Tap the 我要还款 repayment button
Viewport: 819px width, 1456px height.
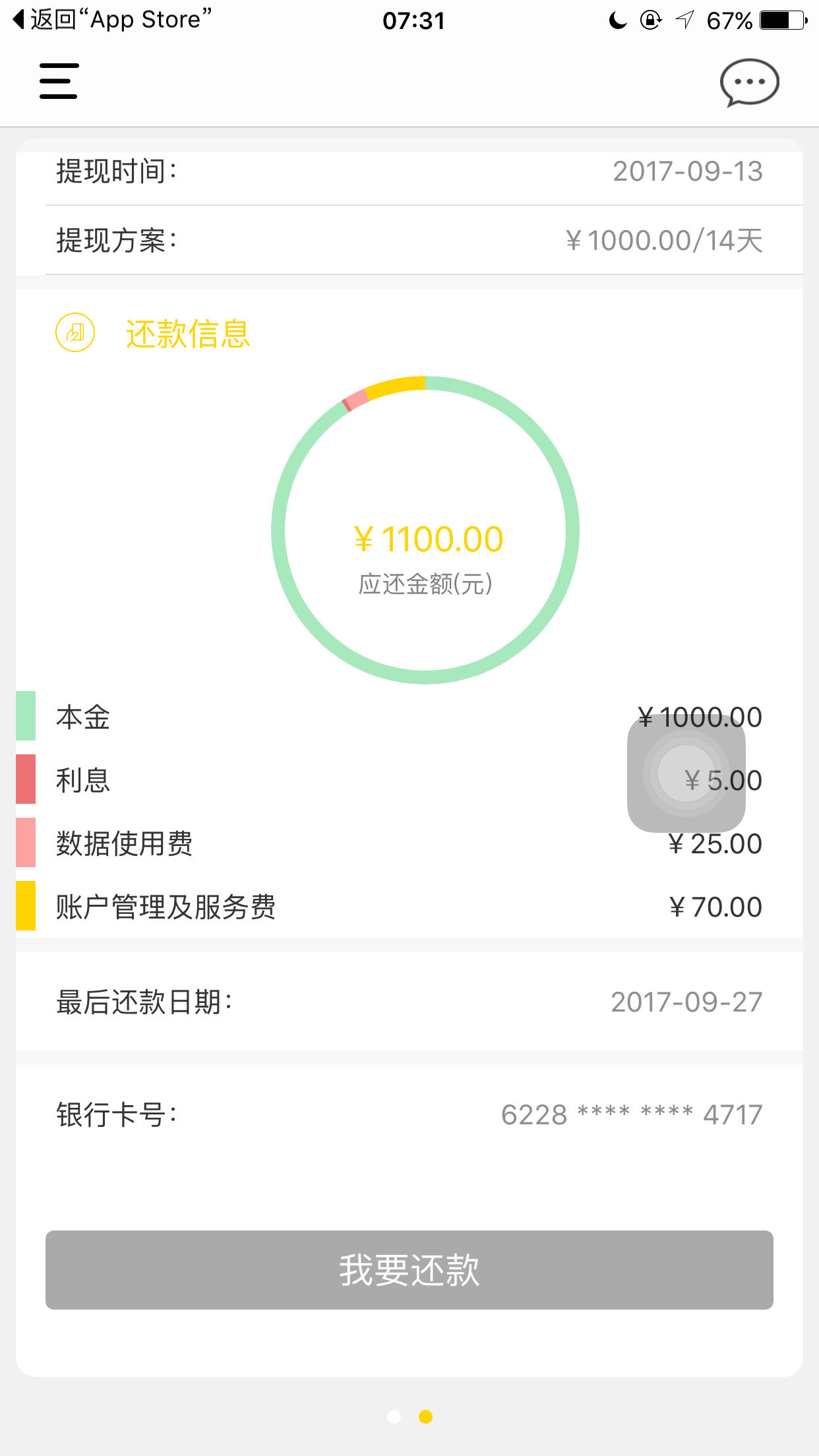(409, 1269)
